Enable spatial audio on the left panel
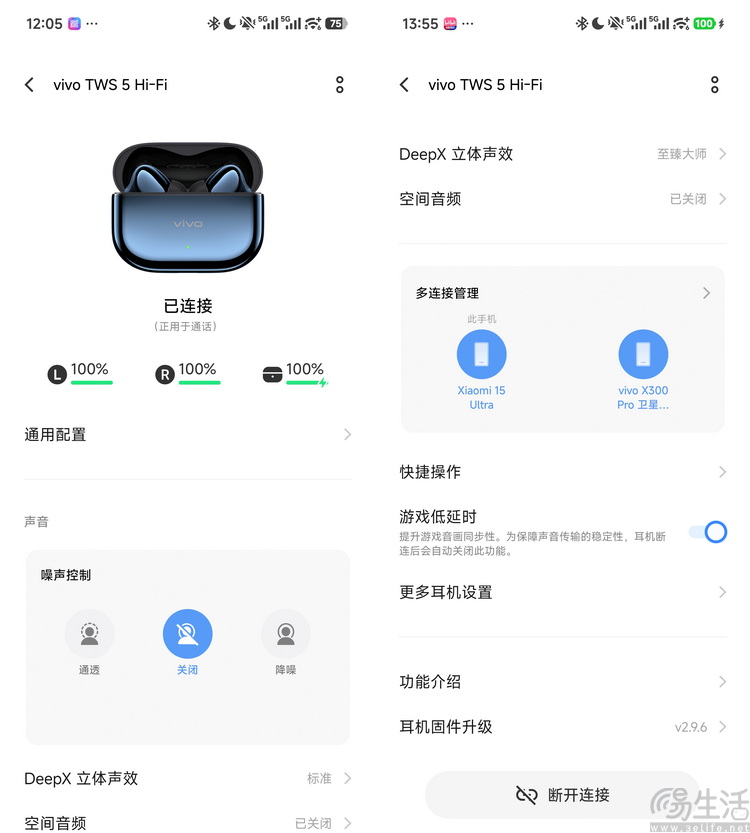Image resolution: width=750 pixels, height=833 pixels. [x=187, y=822]
